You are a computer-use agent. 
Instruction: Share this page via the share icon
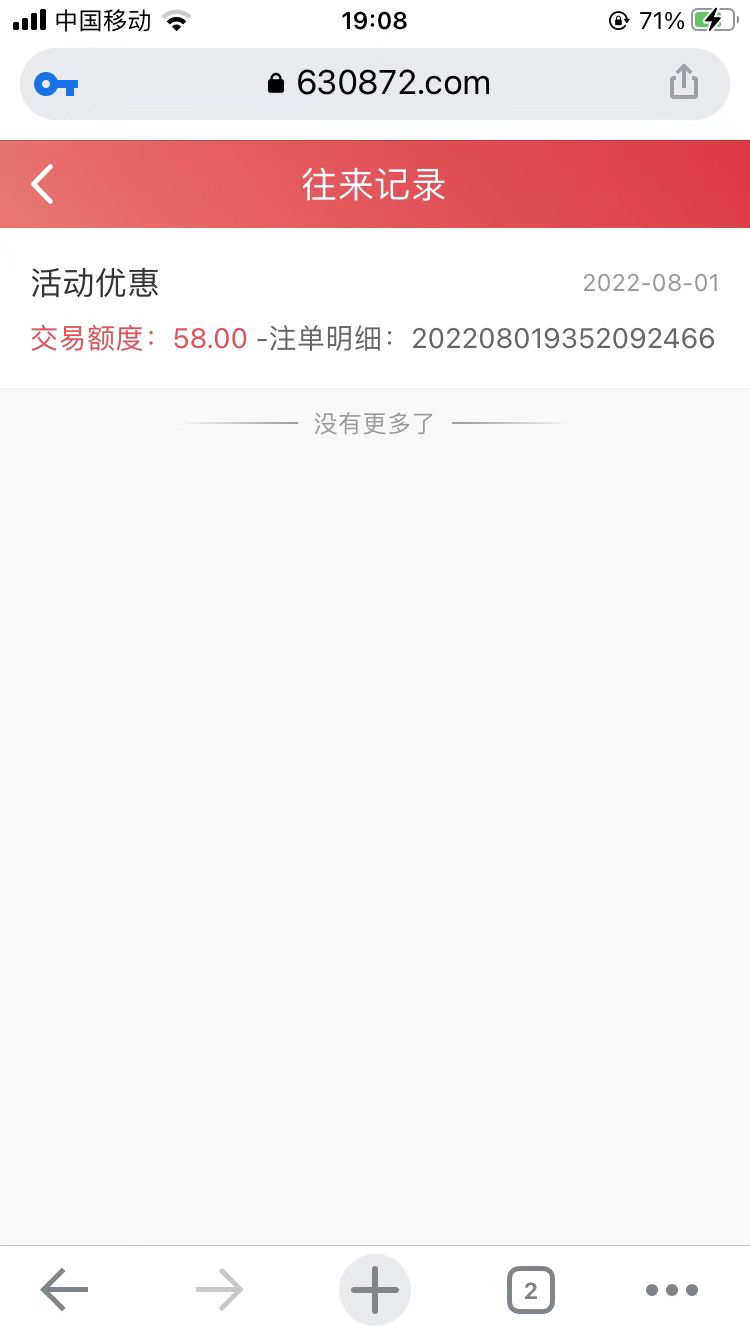click(683, 83)
